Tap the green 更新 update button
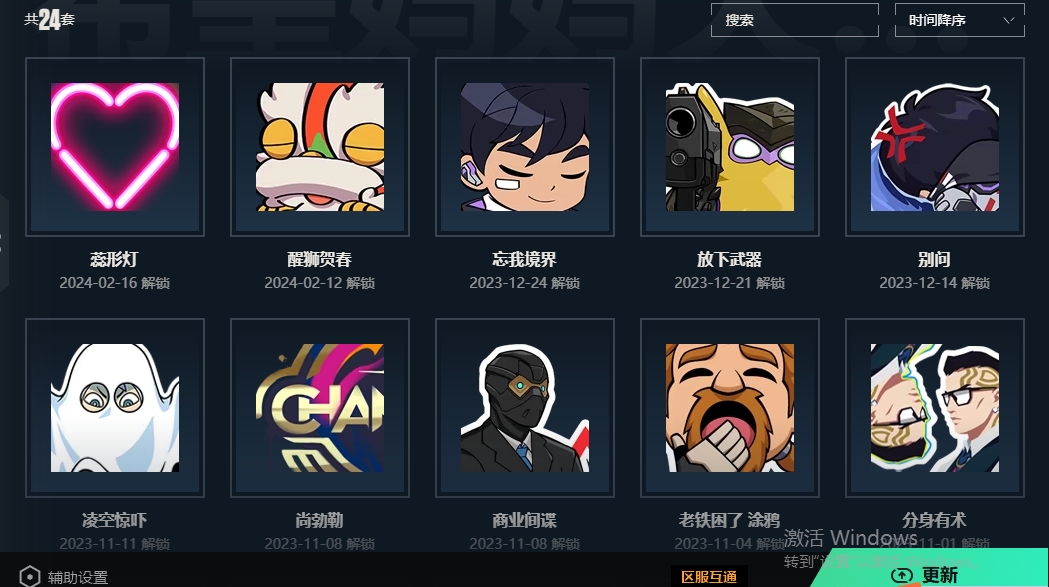This screenshot has width=1049, height=587. point(925,575)
